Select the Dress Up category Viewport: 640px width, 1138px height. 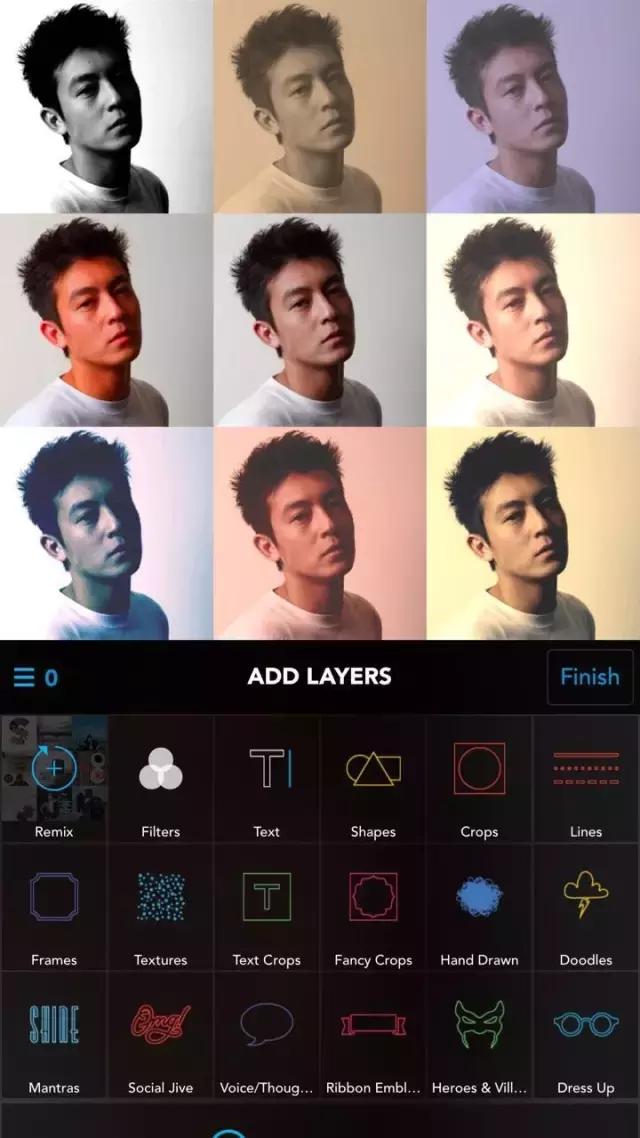click(586, 1036)
